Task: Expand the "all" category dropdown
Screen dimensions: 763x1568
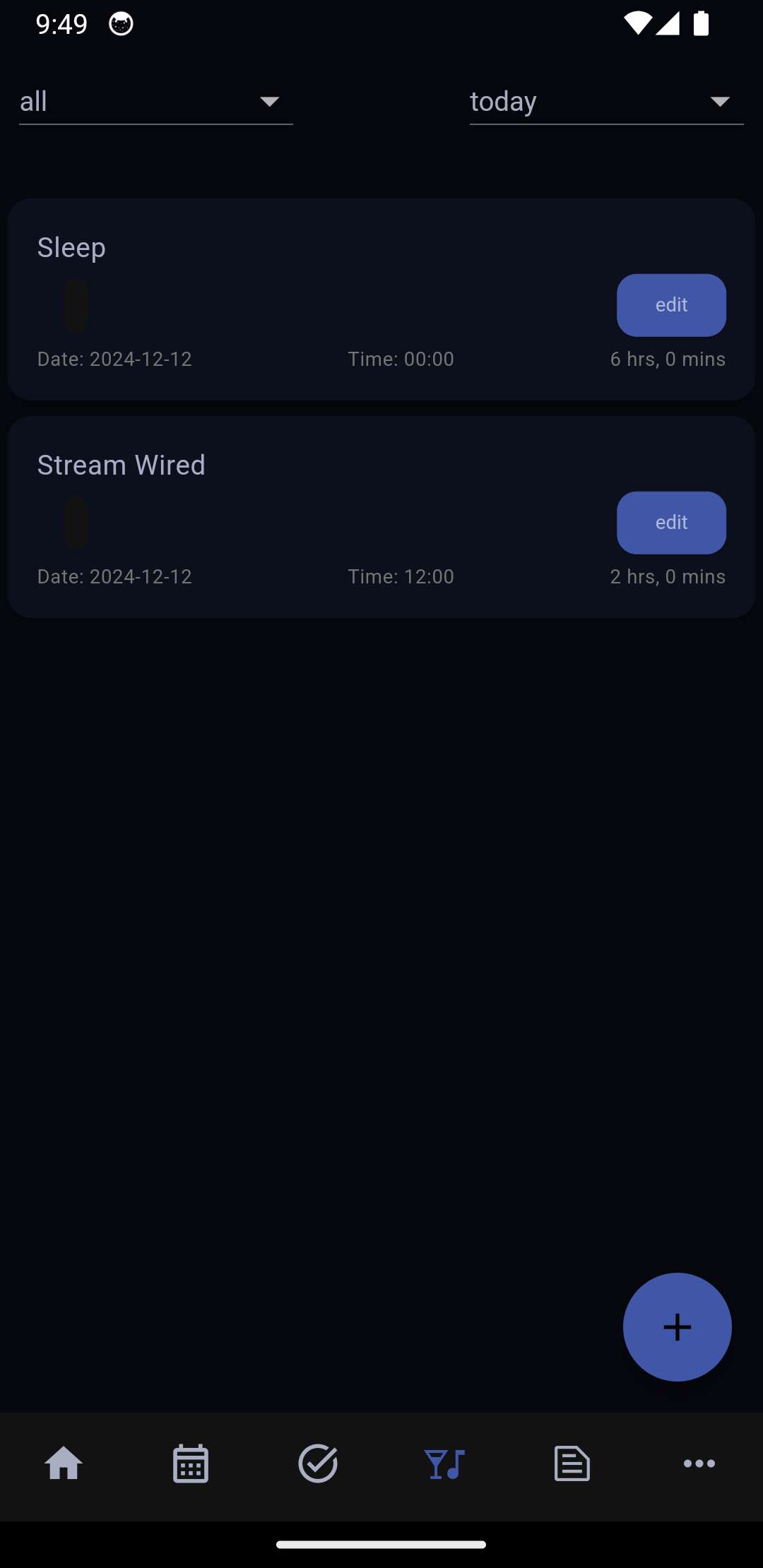Action: pyautogui.click(x=155, y=102)
